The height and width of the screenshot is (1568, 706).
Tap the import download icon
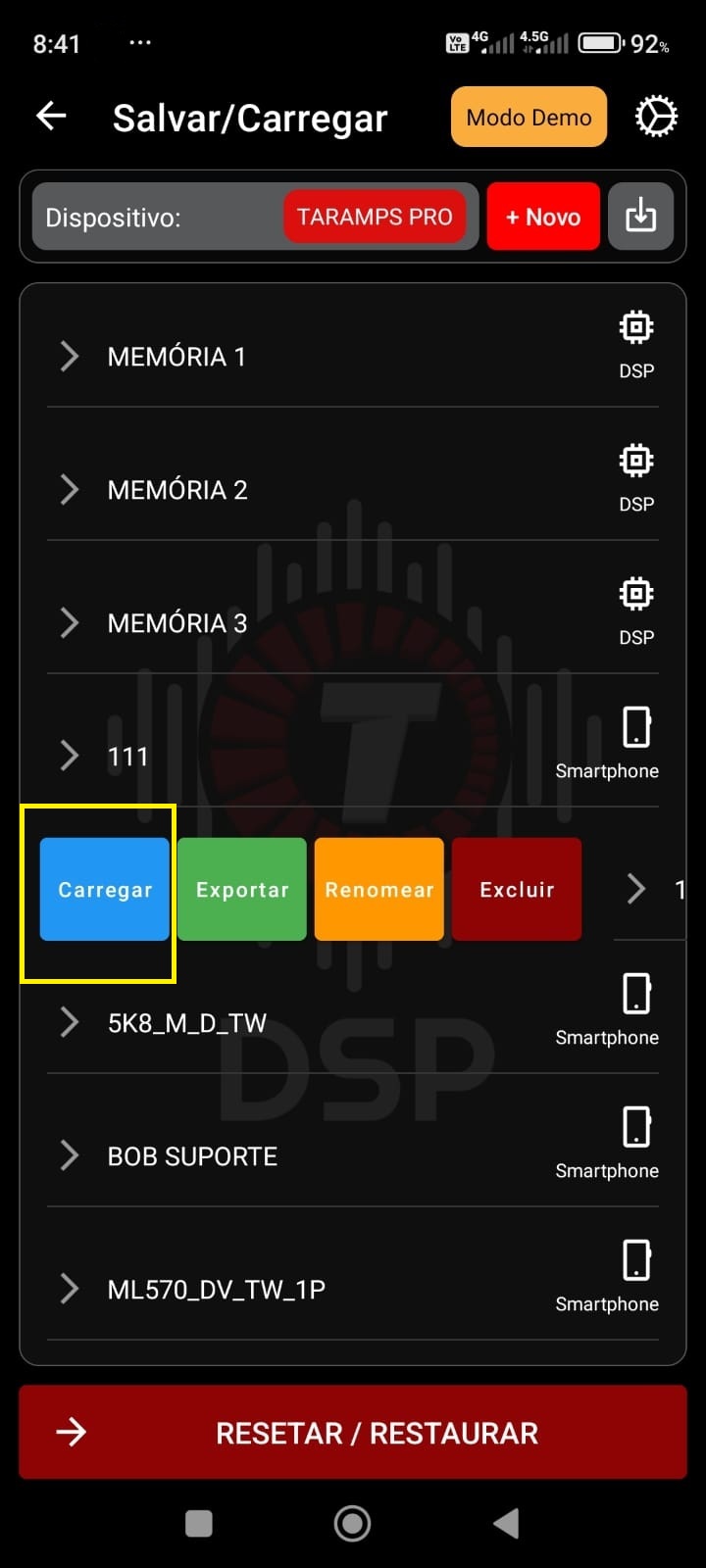(x=640, y=216)
